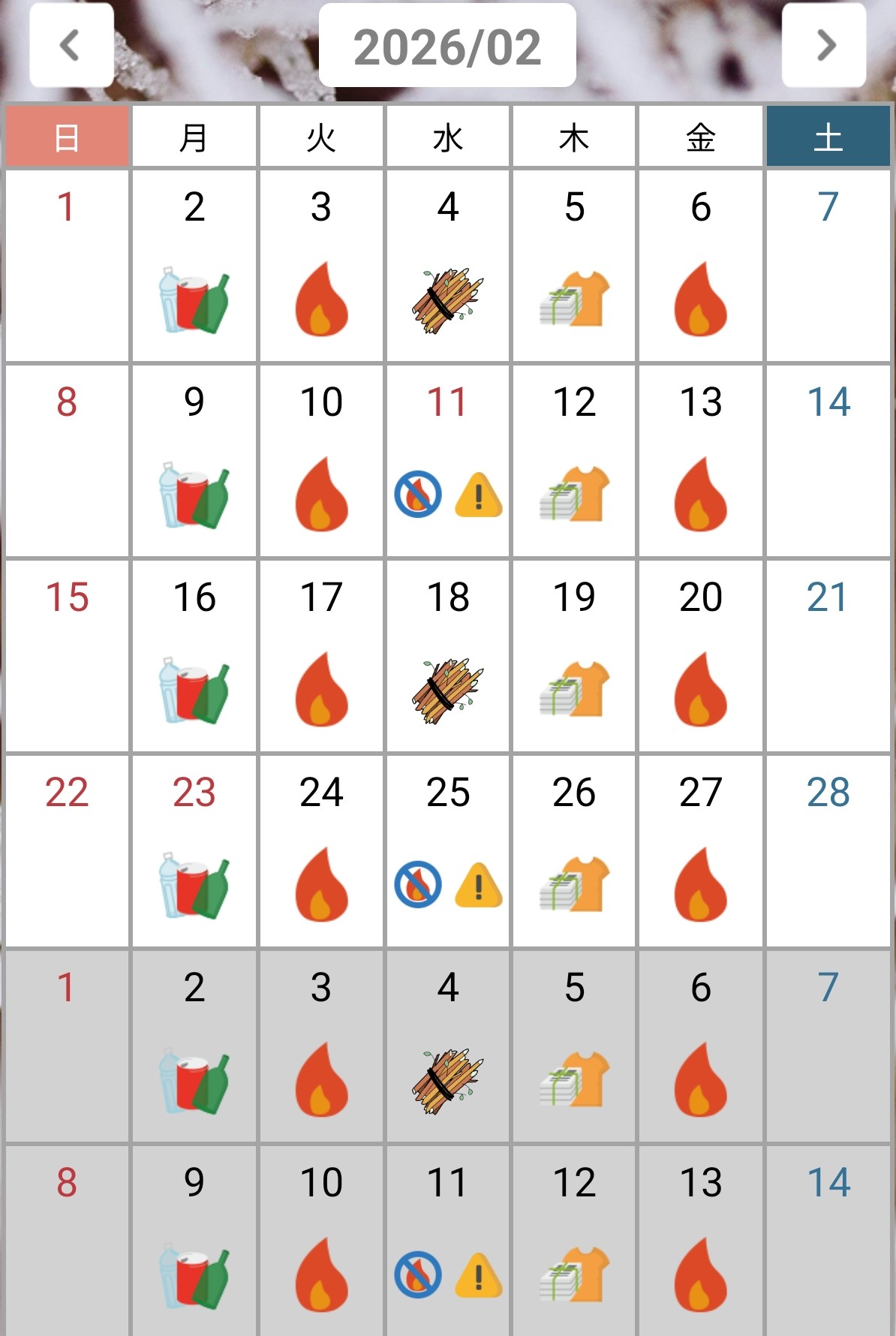View details for the 18th branch collection
This screenshot has width=896, height=1336.
tap(448, 656)
